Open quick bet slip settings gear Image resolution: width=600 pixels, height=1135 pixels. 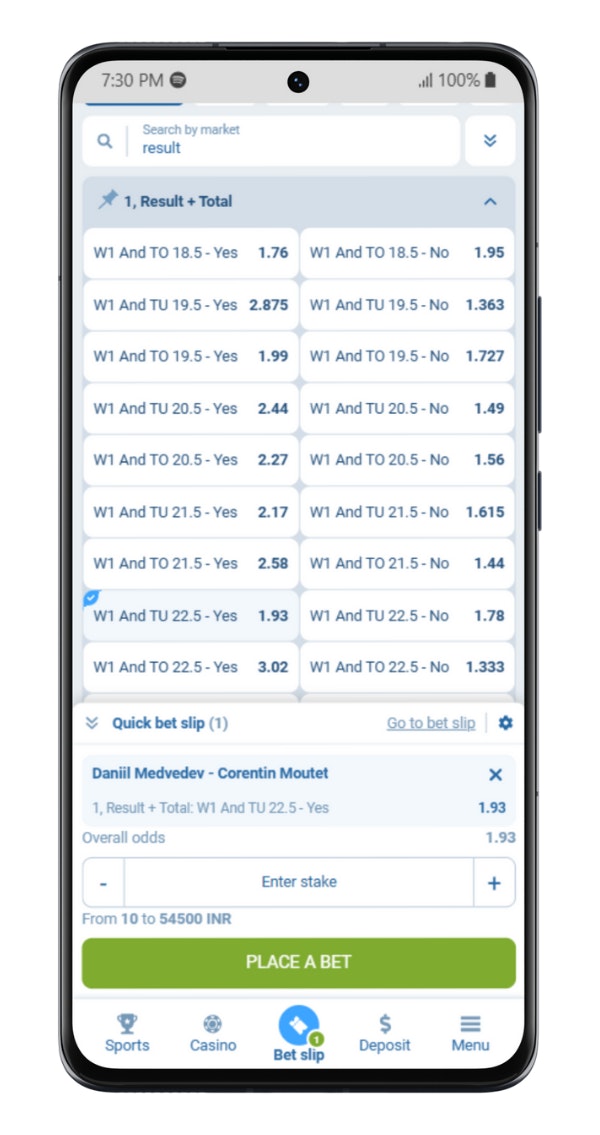505,722
